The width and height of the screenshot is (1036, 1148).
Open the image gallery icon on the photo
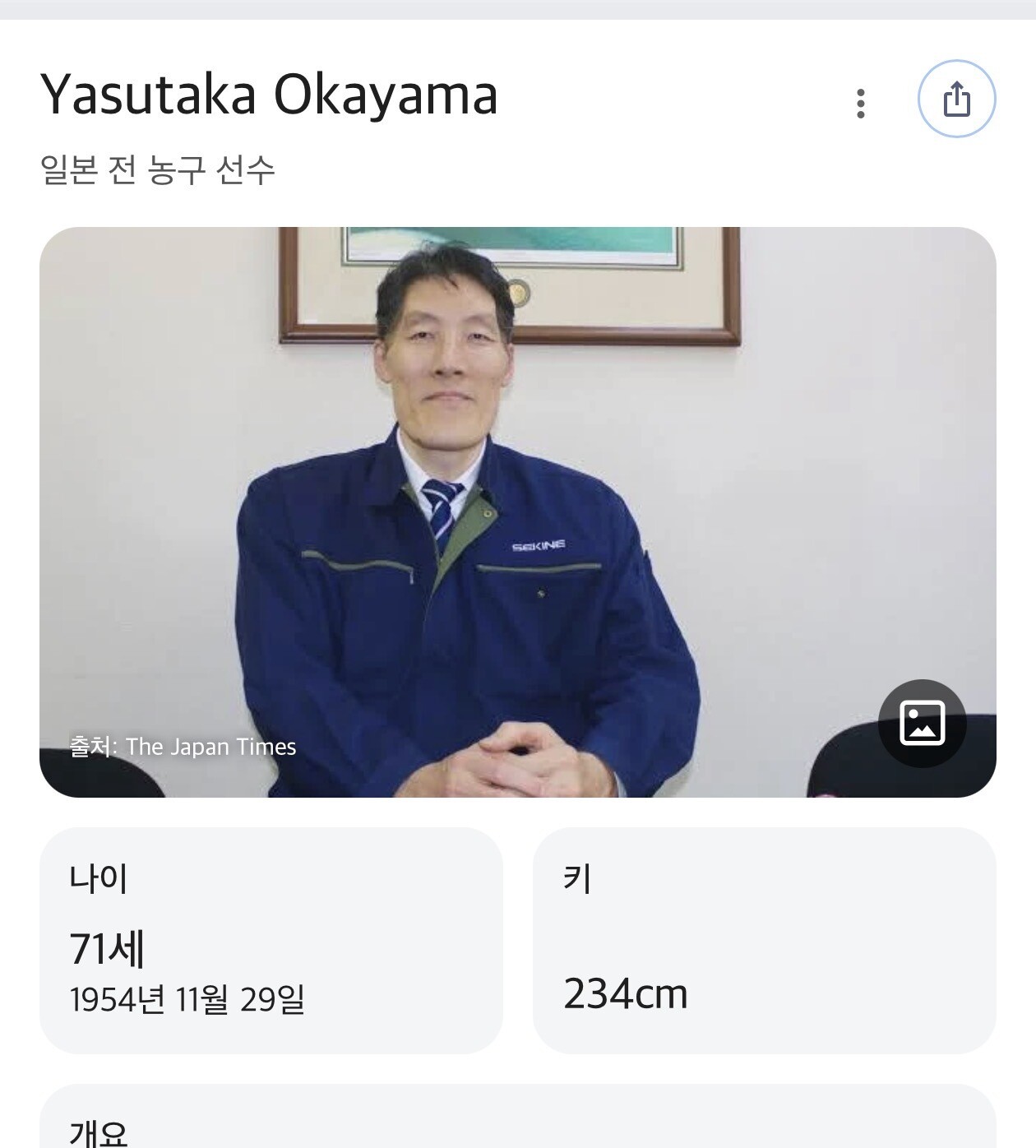point(922,724)
